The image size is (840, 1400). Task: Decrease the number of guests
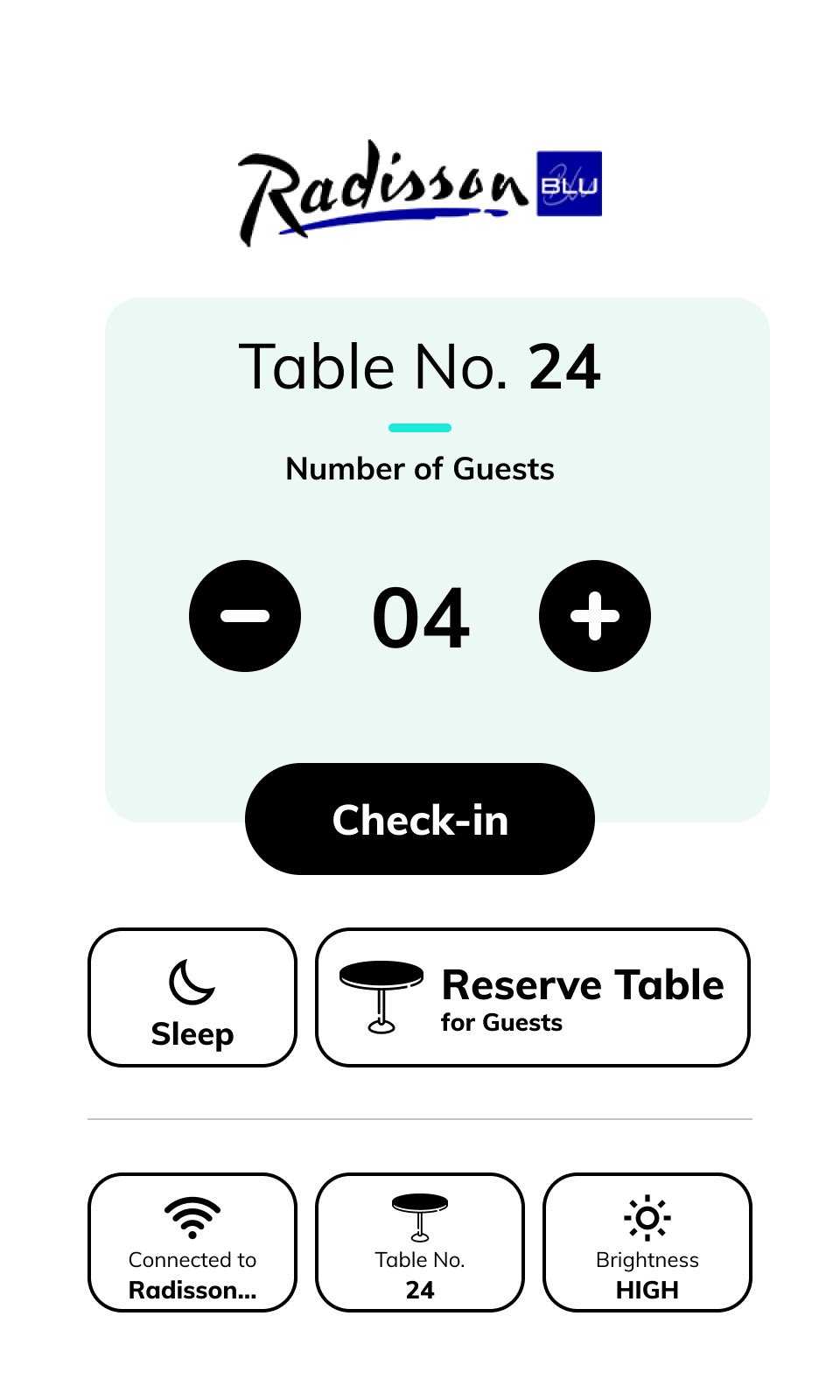(x=245, y=616)
